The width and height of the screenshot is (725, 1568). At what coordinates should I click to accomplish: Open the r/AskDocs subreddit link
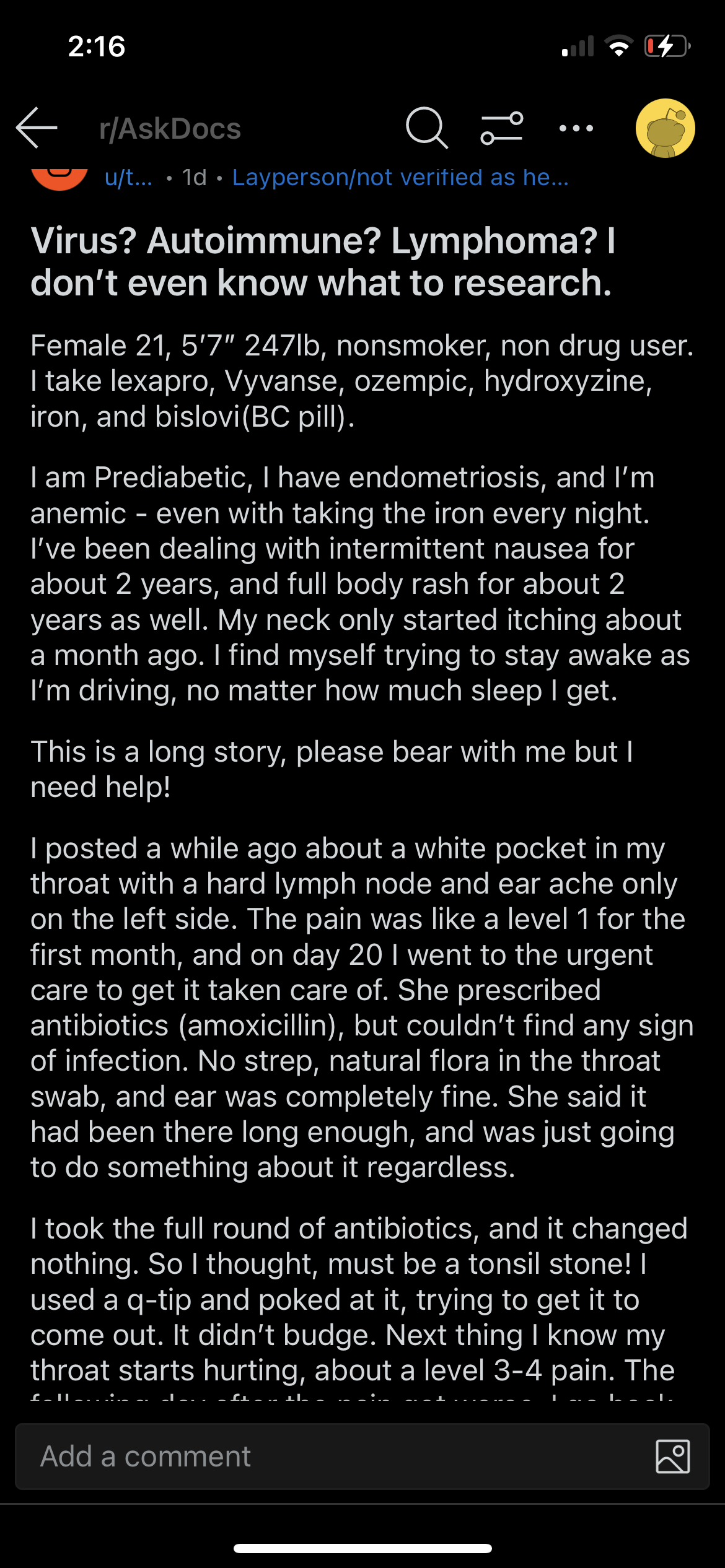170,129
